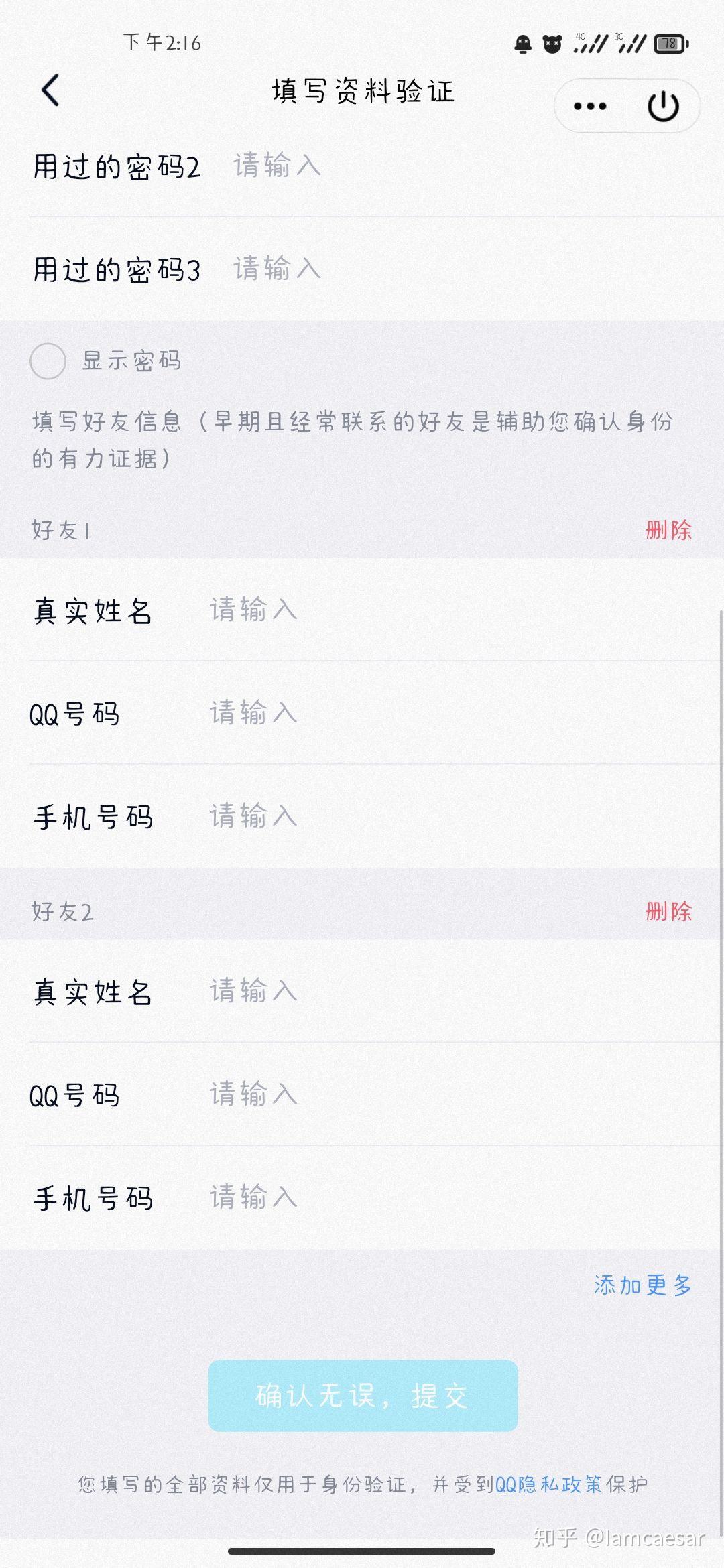Screen dimensions: 724x1568
Task: Enable the 显示密码 option
Action: point(48,361)
